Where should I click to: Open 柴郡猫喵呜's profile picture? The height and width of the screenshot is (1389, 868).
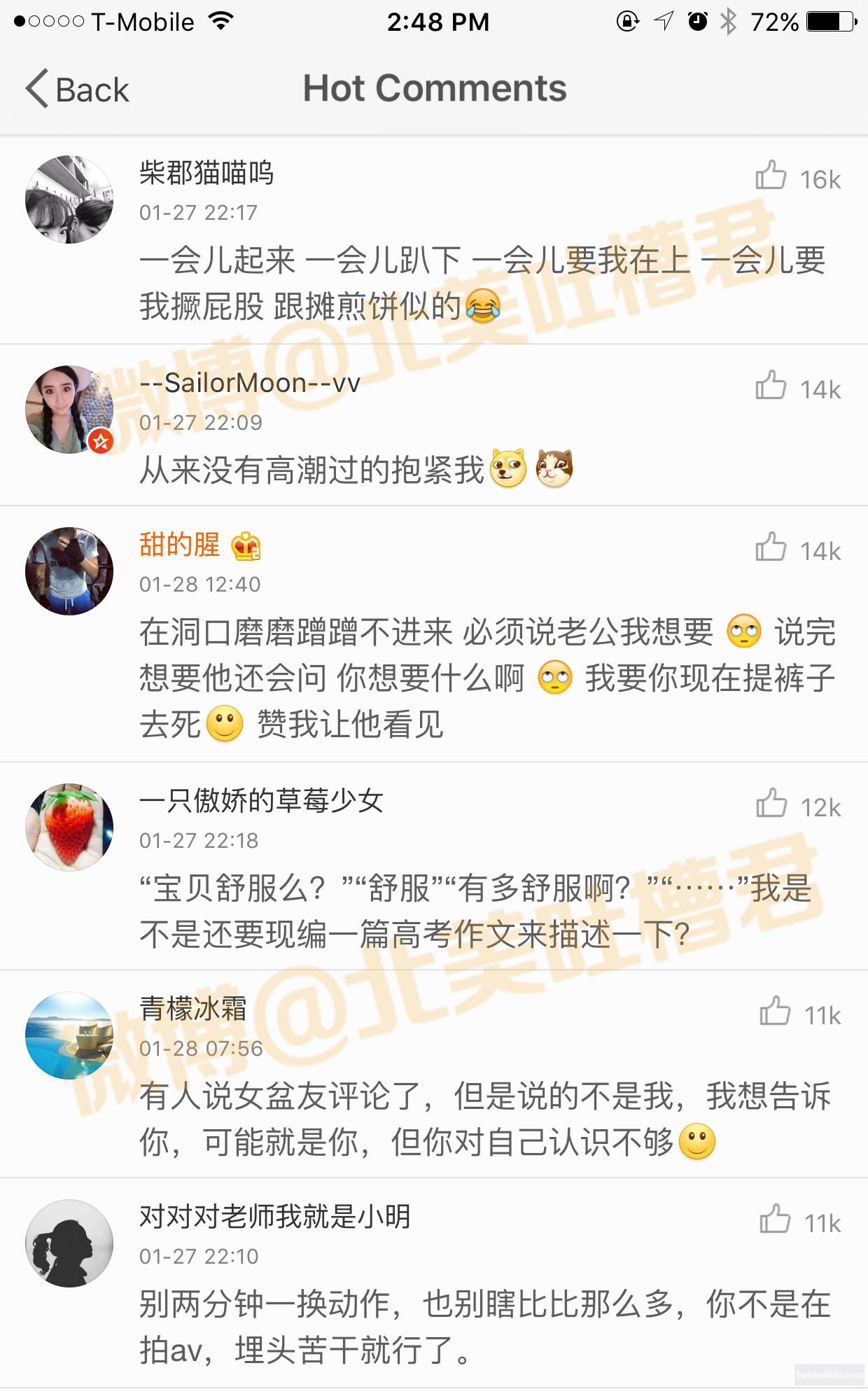69,200
